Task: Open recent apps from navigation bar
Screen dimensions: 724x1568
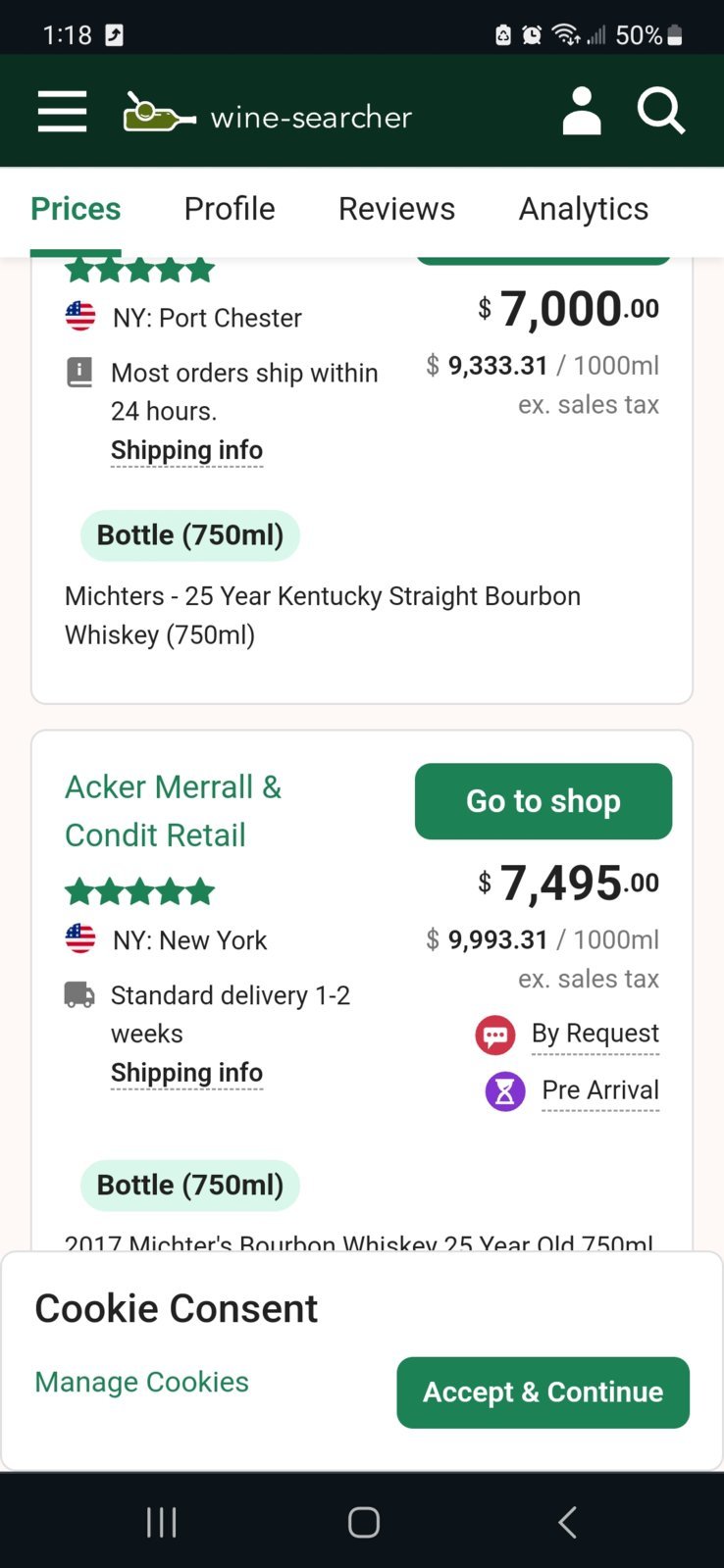Action: click(161, 1522)
